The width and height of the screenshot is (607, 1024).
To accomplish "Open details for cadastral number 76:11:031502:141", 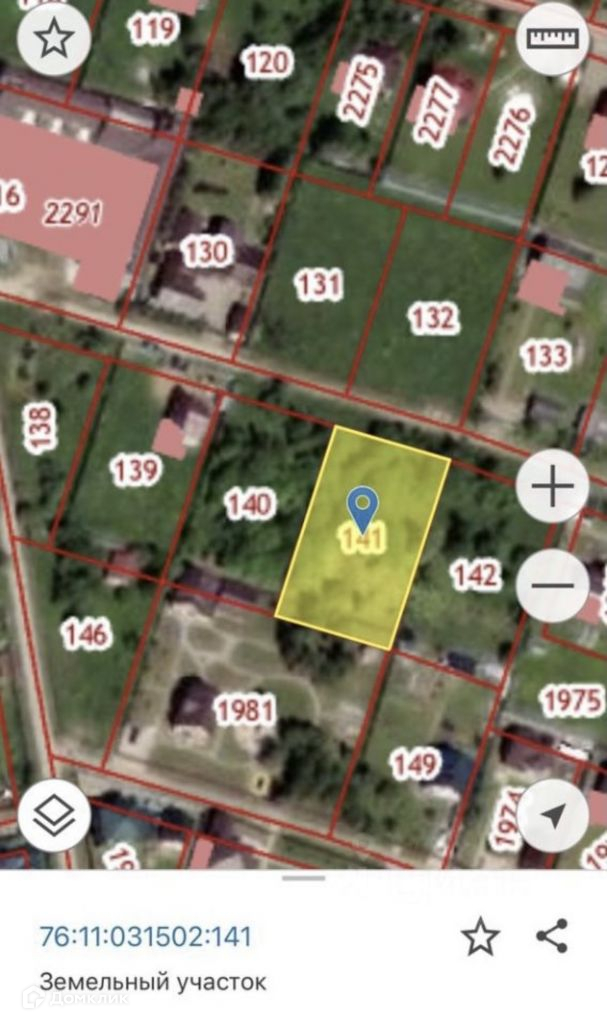I will pyautogui.click(x=145, y=937).
